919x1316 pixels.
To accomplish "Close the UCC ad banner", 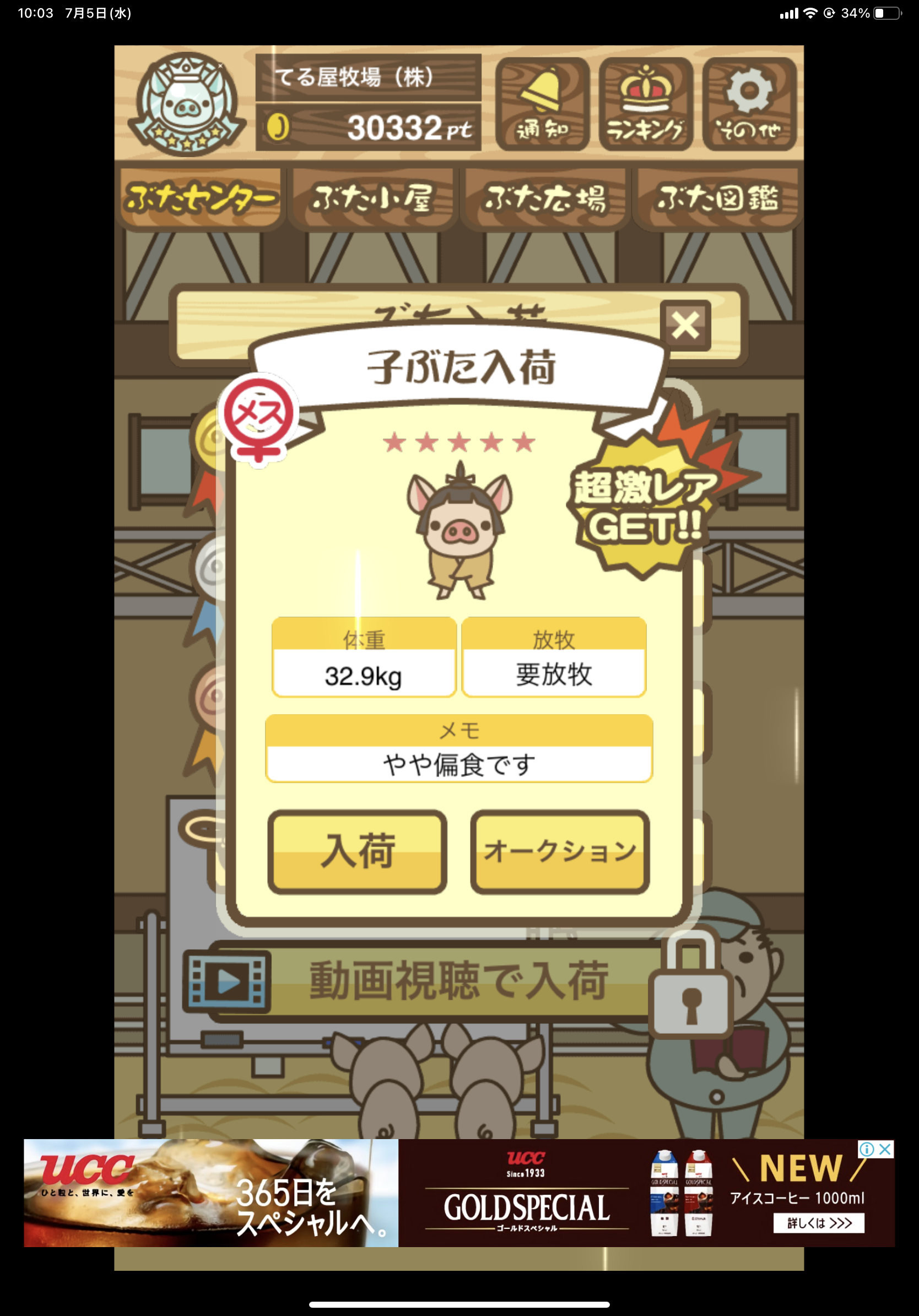I will click(x=885, y=1149).
